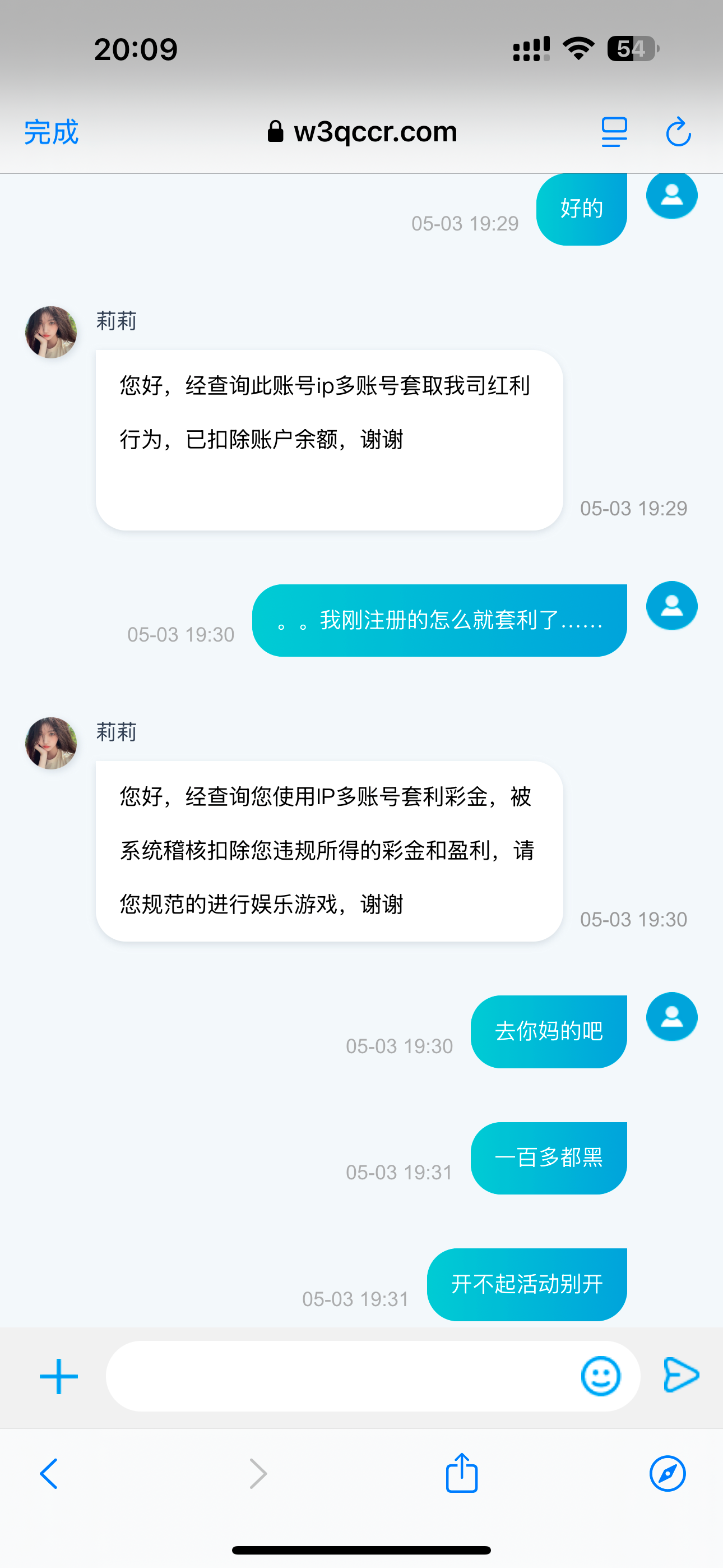Viewport: 723px width, 1568px height.
Task: Send the message with the arrow icon
Action: coord(680,1375)
